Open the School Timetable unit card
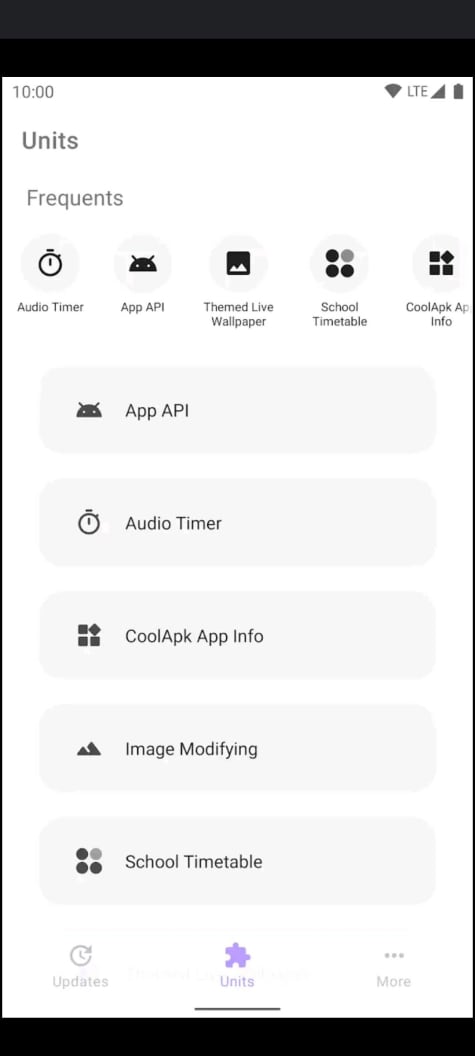This screenshot has width=475, height=1056. 237,861
